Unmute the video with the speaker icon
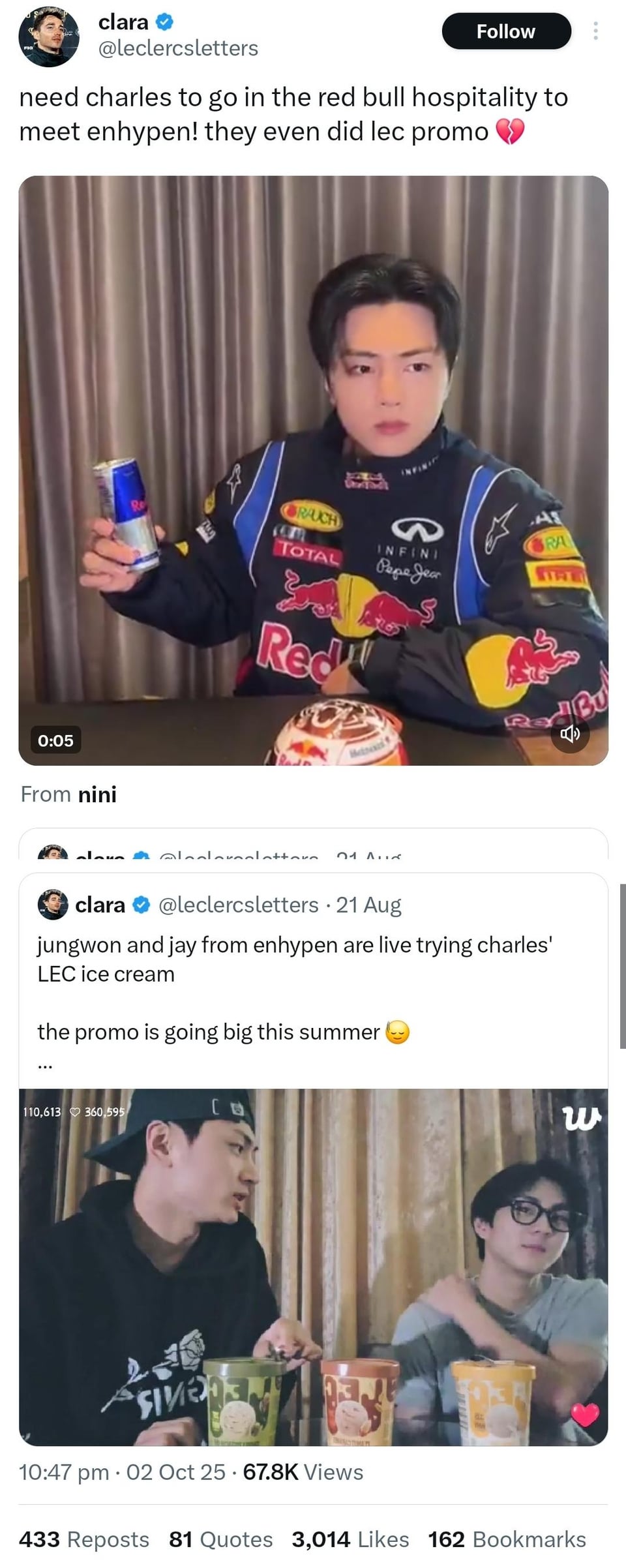Viewport: 626px width, 1568px height. [570, 734]
